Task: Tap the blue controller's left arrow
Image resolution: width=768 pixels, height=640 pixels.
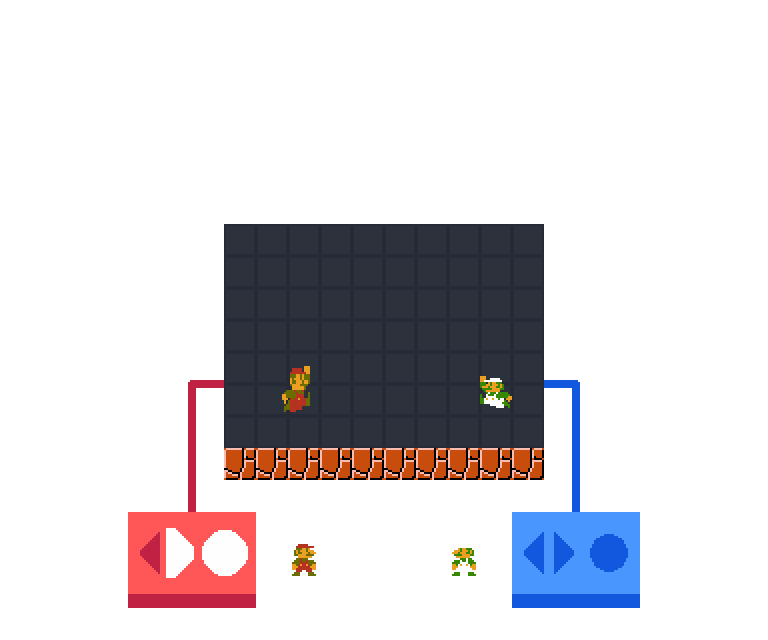Action: (x=535, y=553)
